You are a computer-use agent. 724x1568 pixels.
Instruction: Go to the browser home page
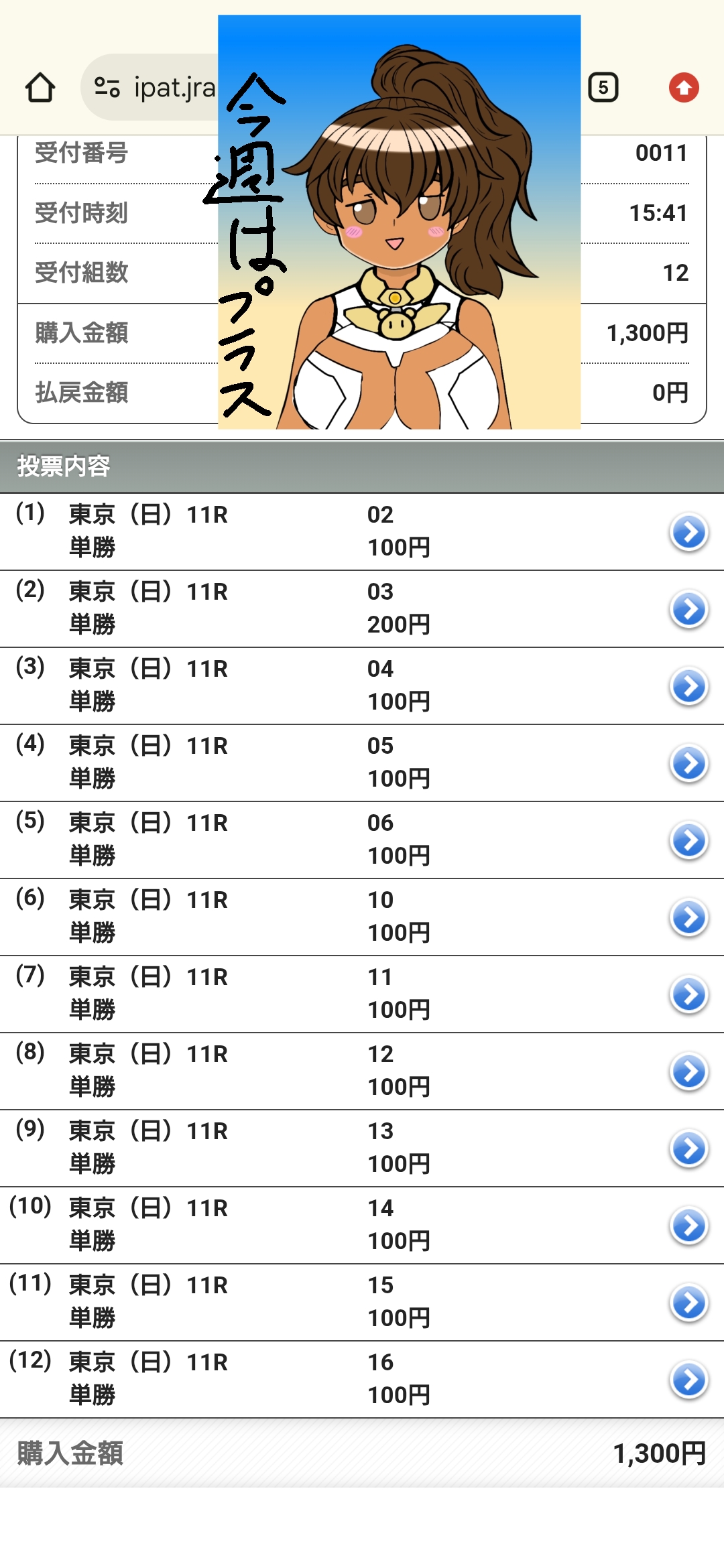pyautogui.click(x=40, y=88)
